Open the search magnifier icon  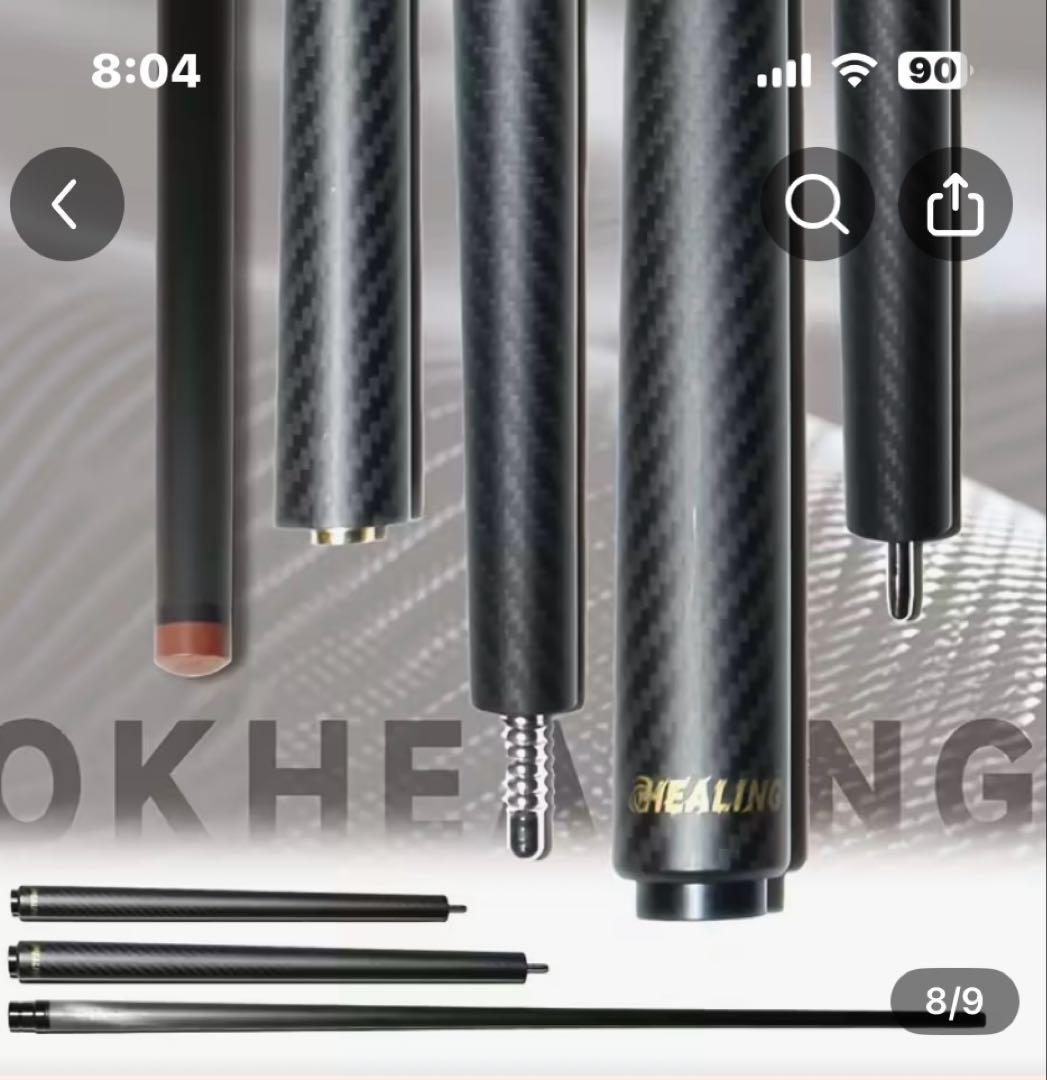817,205
